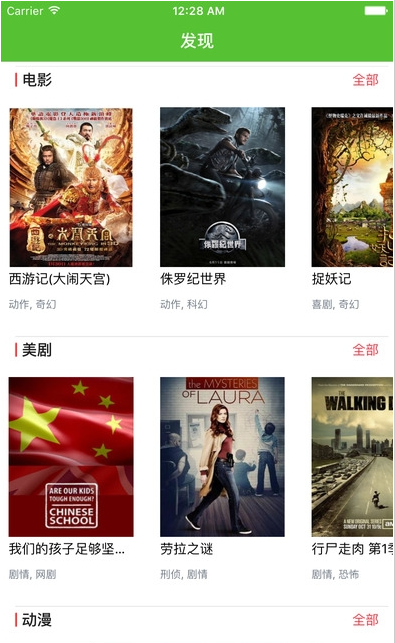Show all anime via 动漫 全部
Screen dimensions: 395x643
coord(365,620)
